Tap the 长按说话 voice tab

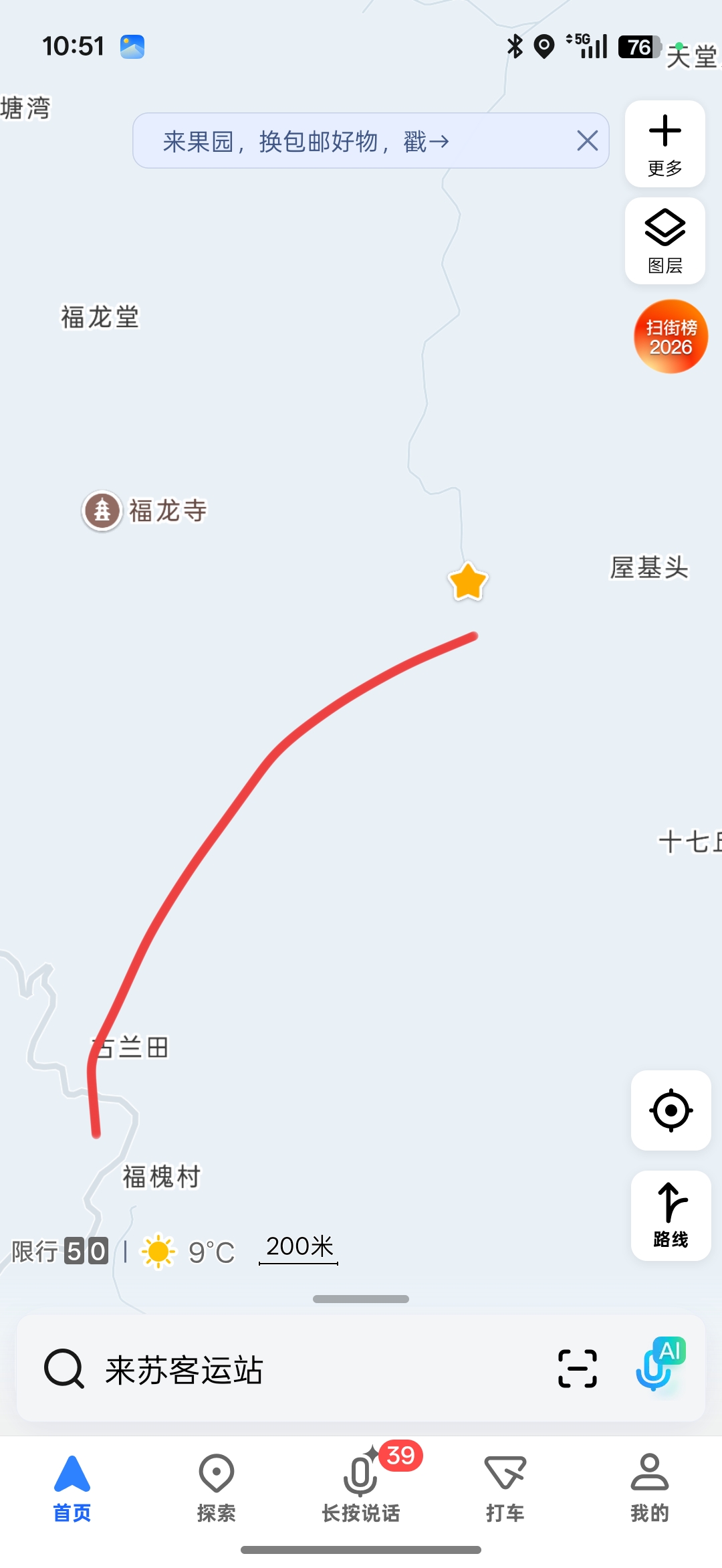point(361,1485)
